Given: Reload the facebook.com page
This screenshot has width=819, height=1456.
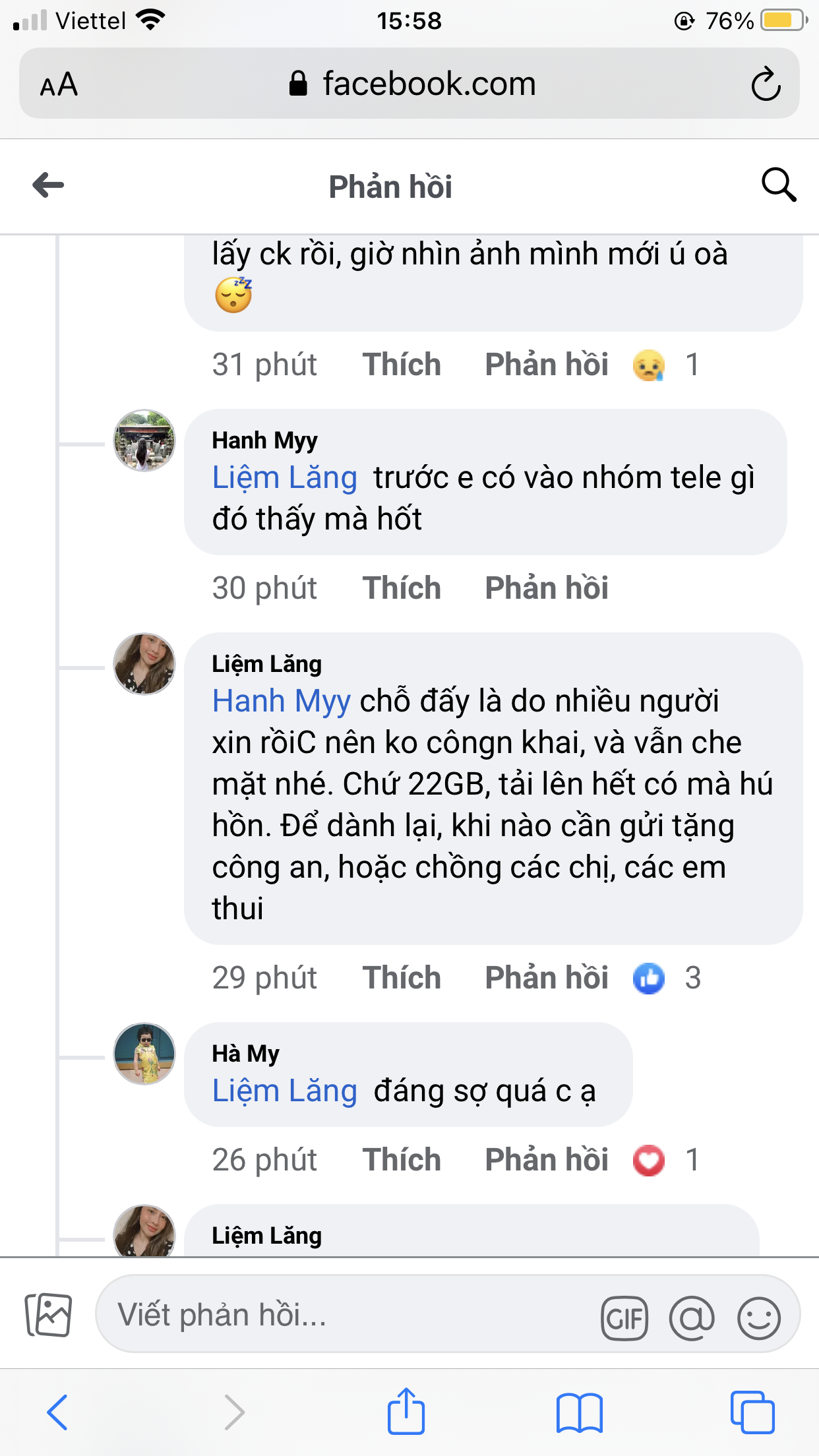Looking at the screenshot, I should click(766, 84).
